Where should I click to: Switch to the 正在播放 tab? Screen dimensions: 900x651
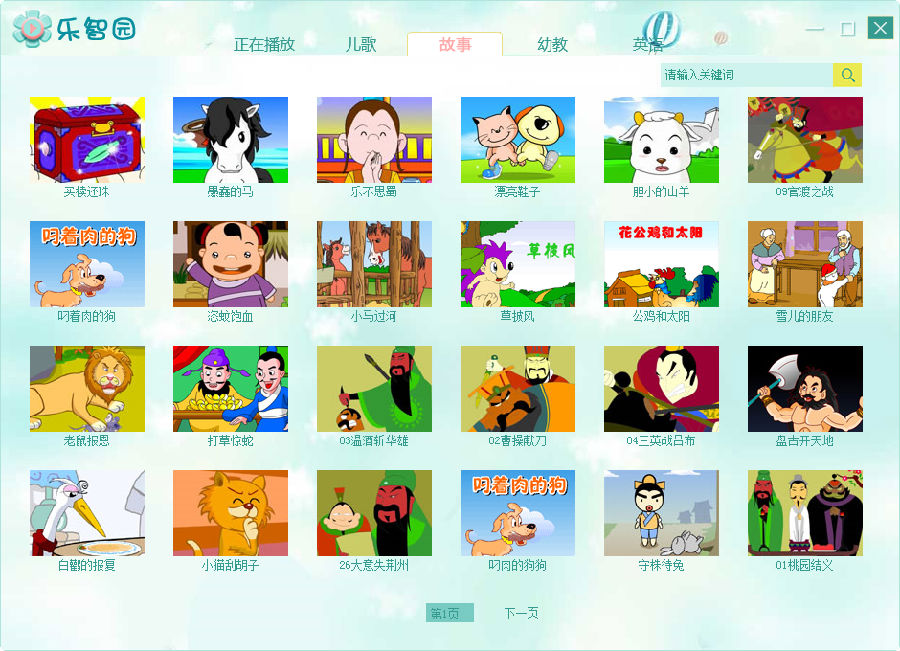click(x=264, y=44)
